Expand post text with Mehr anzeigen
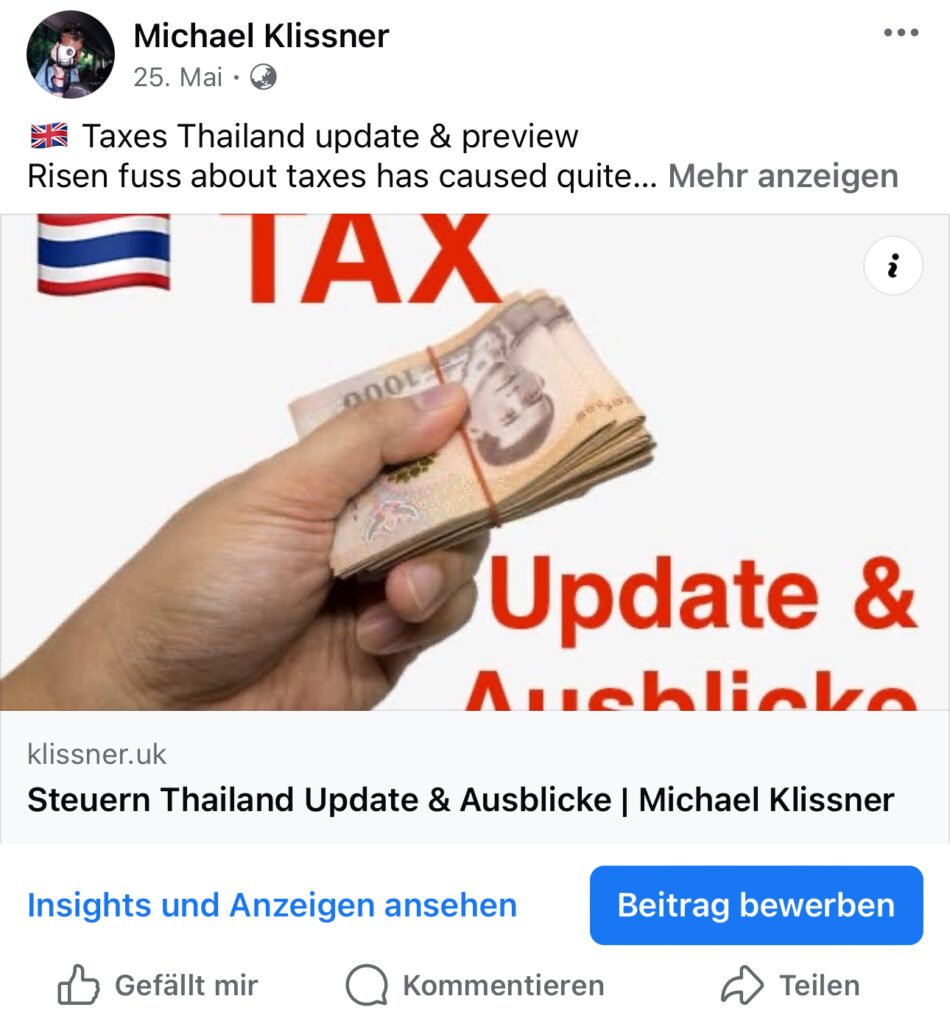Screen dimensions: 950x1024 pos(783,176)
